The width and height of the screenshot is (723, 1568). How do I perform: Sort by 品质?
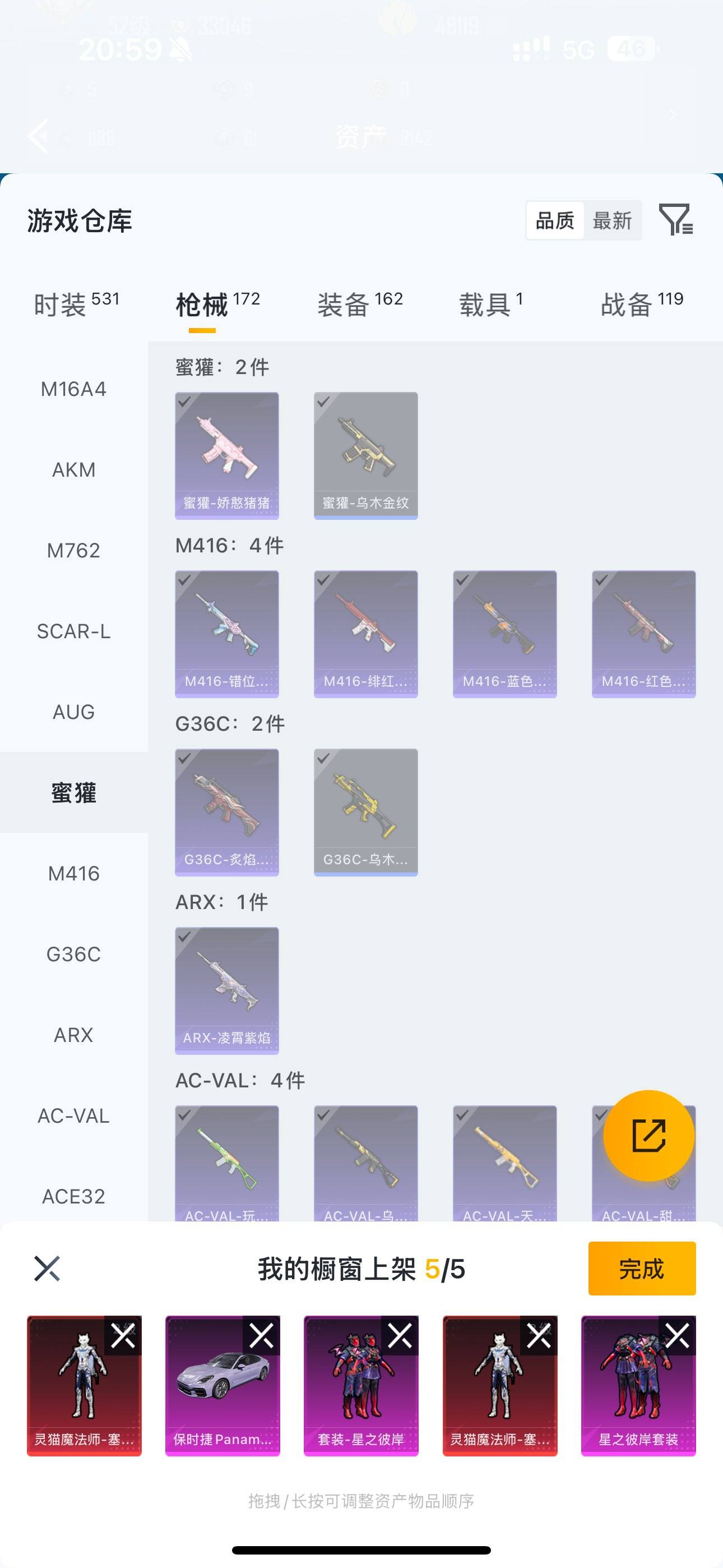(x=554, y=220)
